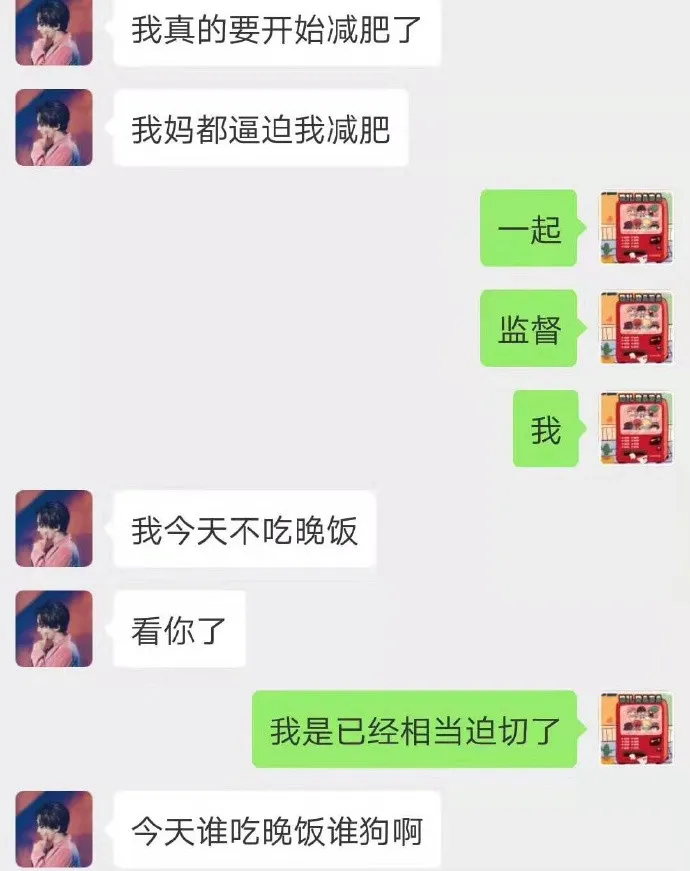The width and height of the screenshot is (690, 871).
Task: Tap the avatar next to 我妈都逼迫我减肥
Action: tap(54, 128)
